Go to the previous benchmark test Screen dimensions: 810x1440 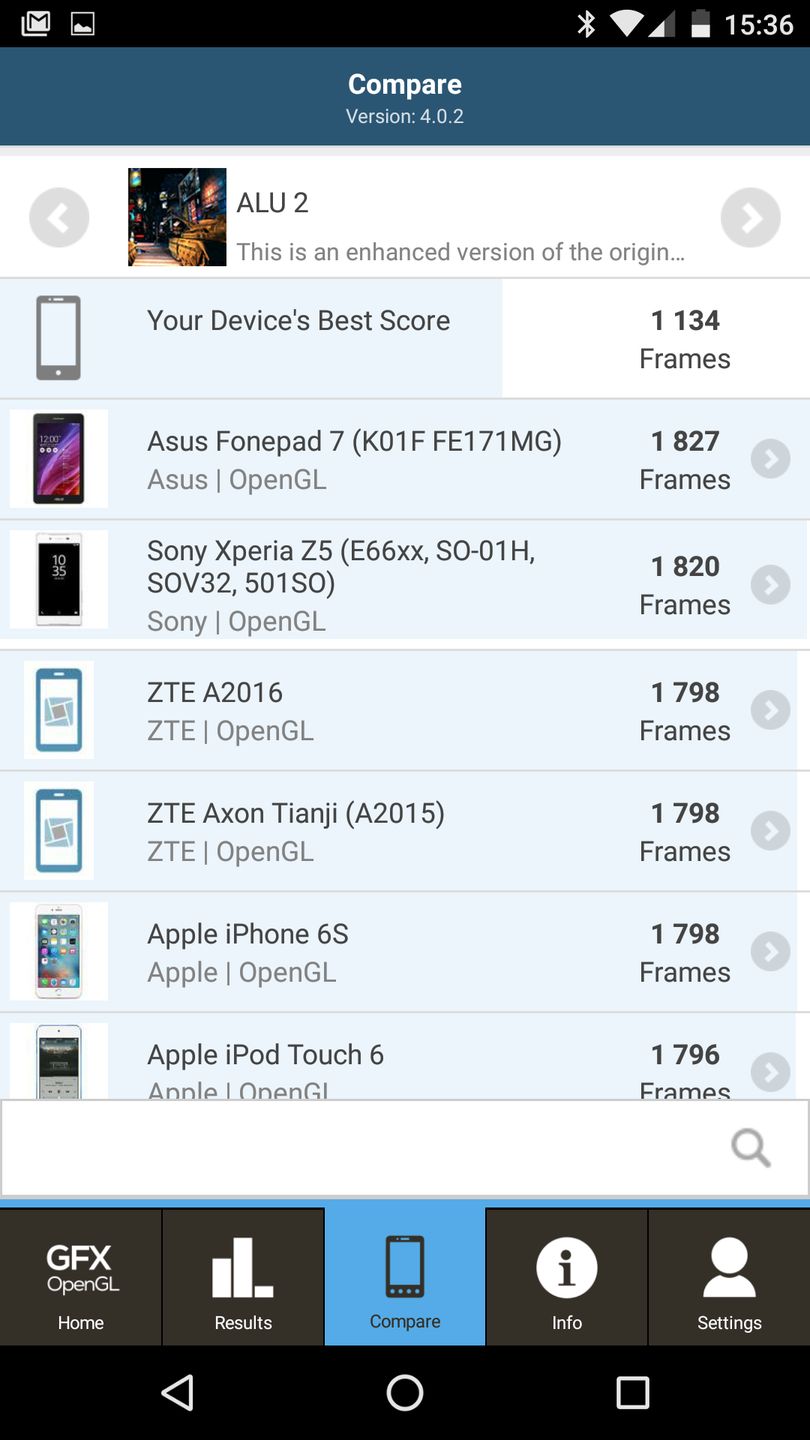point(59,217)
